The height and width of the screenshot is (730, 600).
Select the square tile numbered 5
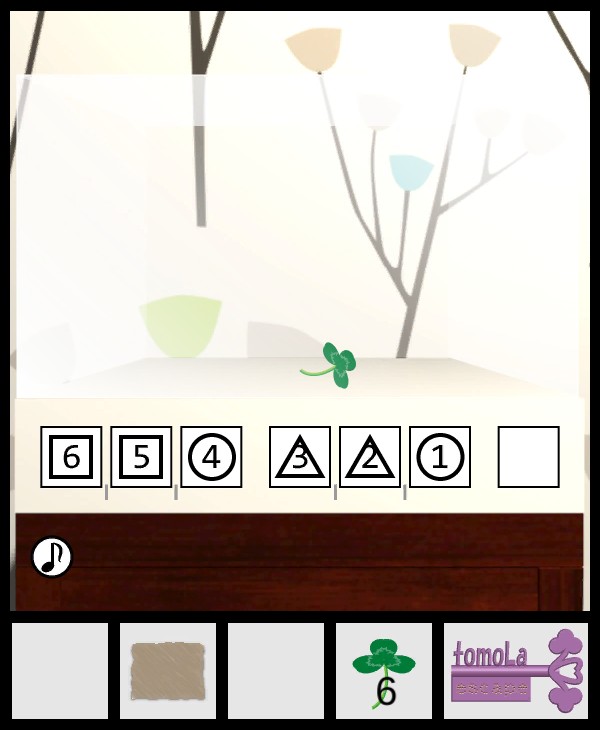pyautogui.click(x=141, y=457)
